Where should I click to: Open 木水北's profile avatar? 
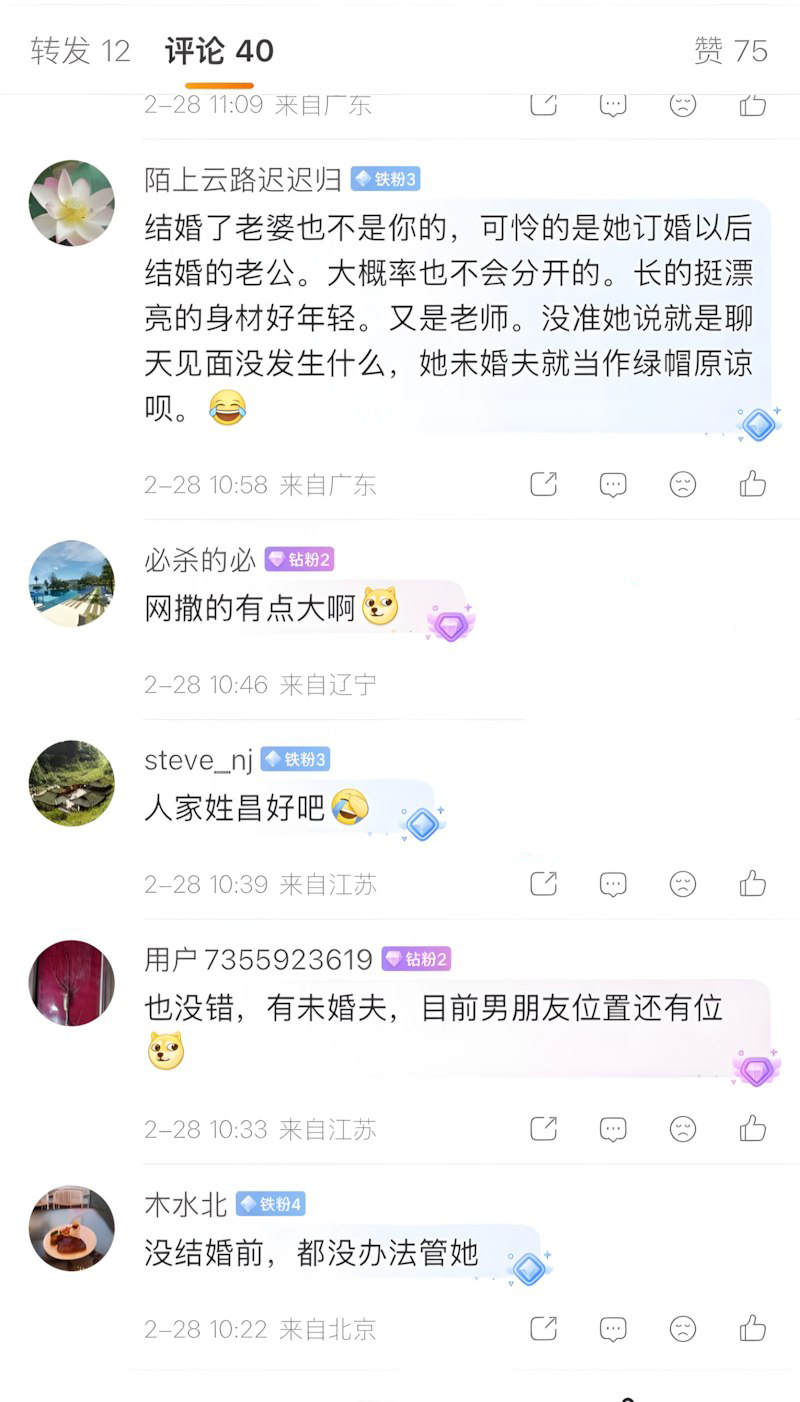coord(71,1228)
